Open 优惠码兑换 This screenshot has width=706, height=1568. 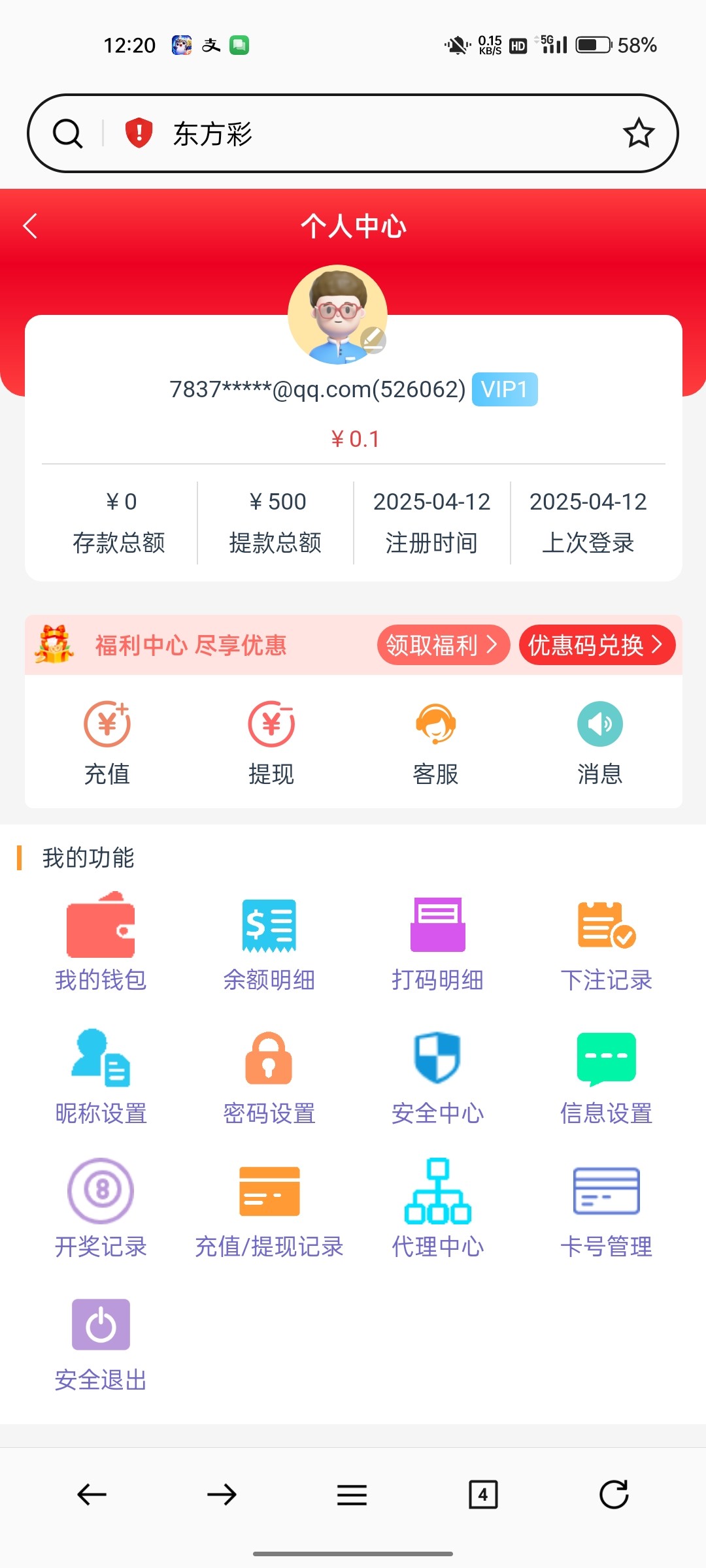pyautogui.click(x=596, y=645)
